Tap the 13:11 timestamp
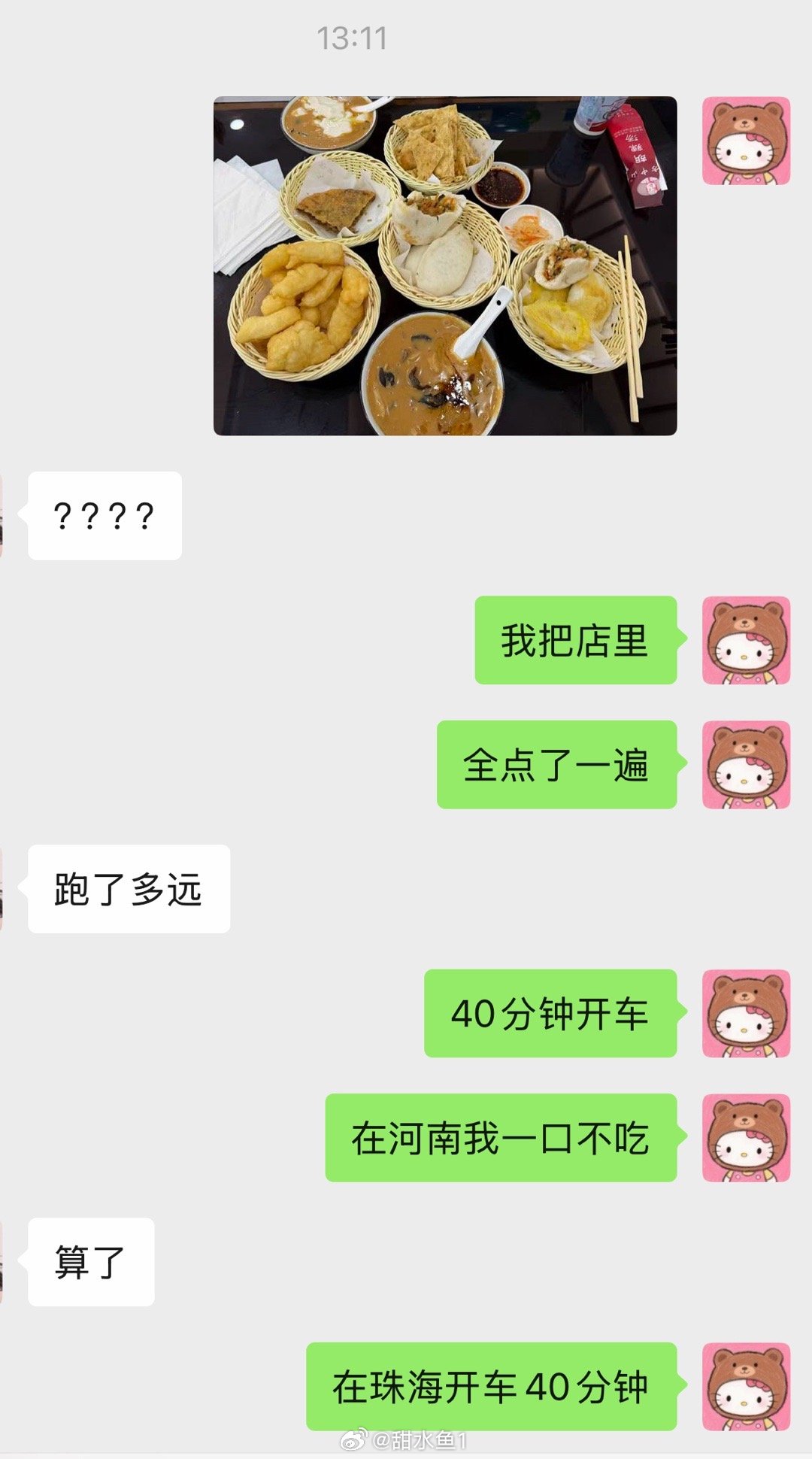 tap(351, 34)
